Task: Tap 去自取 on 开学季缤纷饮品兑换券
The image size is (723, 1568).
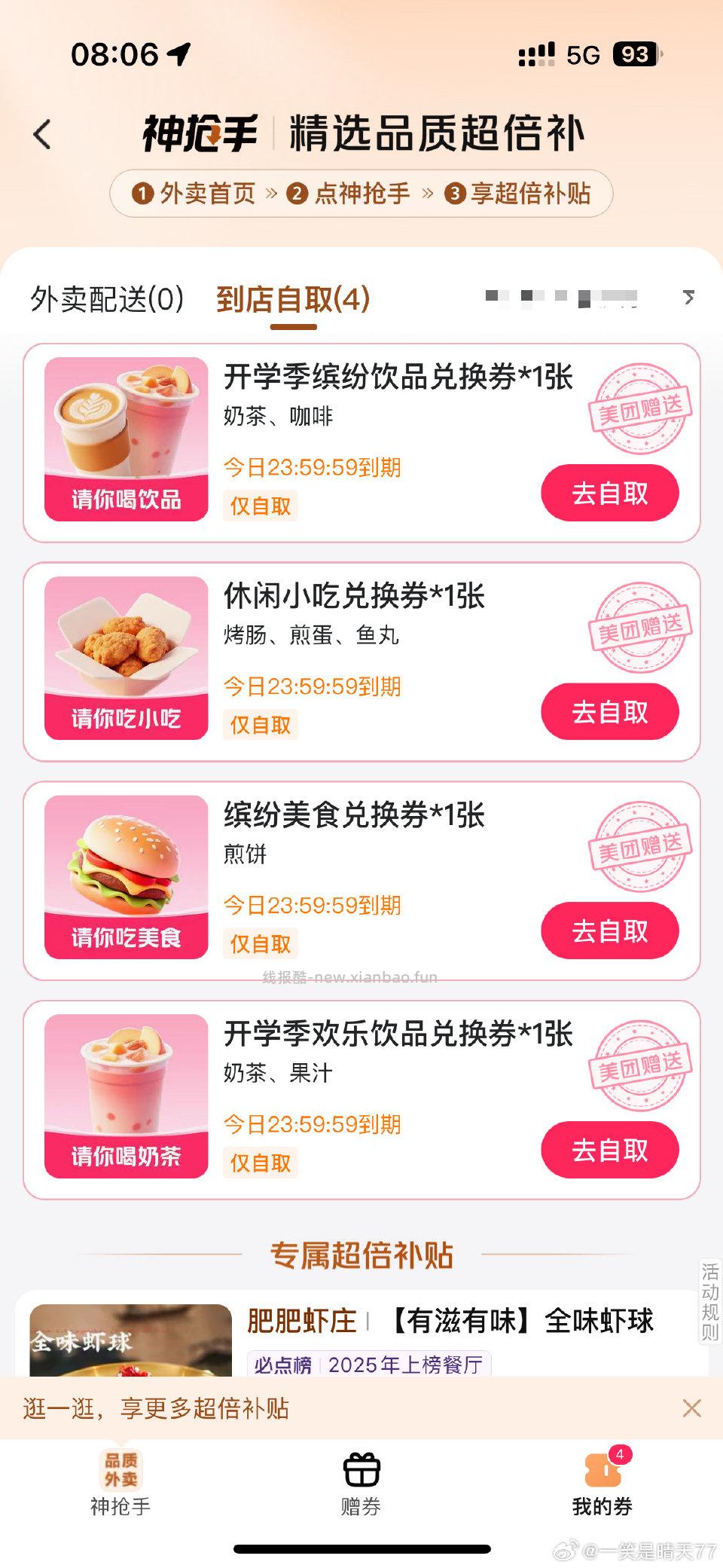Action: (610, 491)
